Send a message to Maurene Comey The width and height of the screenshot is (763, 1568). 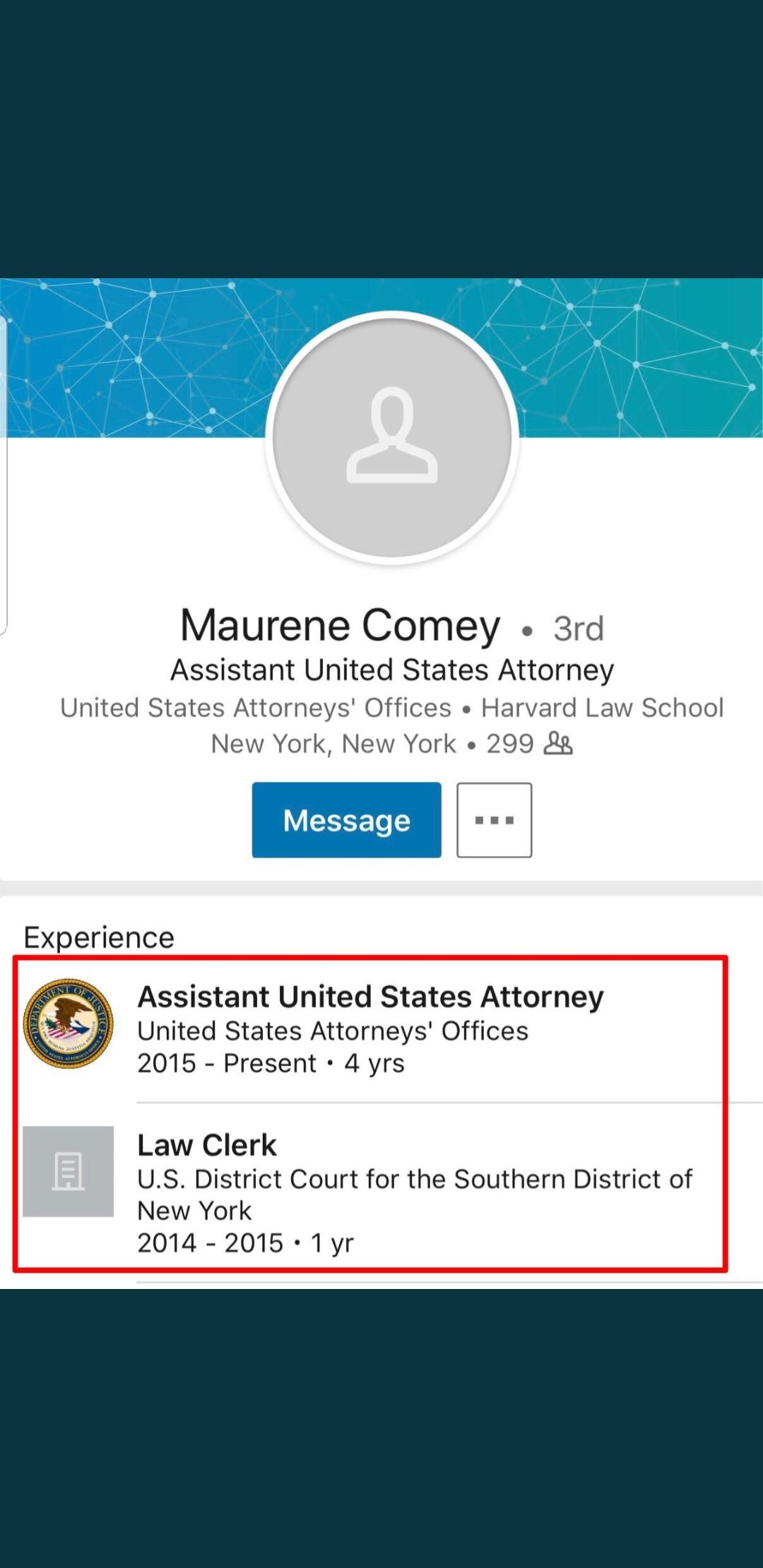346,819
